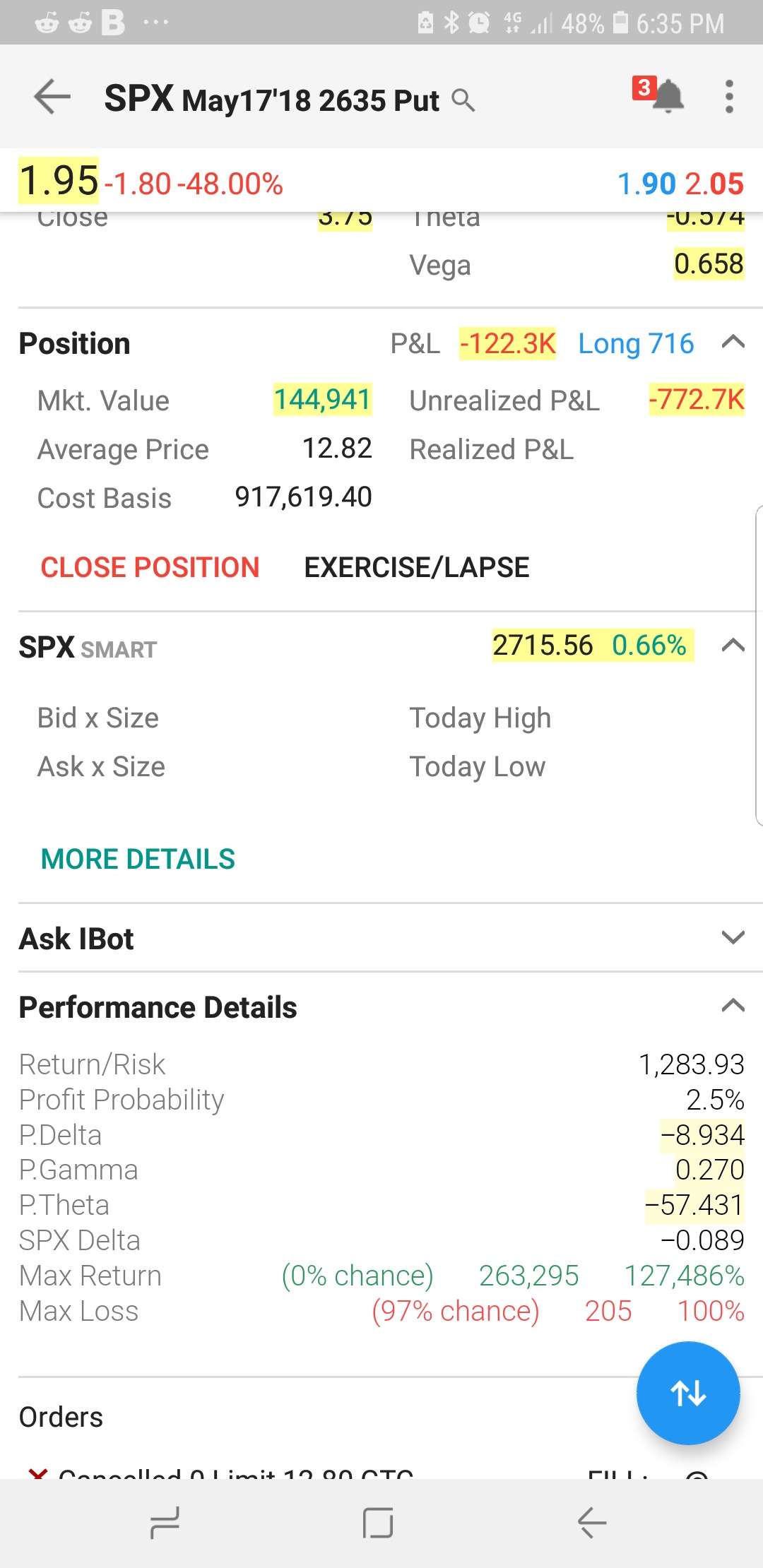The width and height of the screenshot is (763, 1568).
Task: Collapse Performance Details
Action: pyautogui.click(x=733, y=1005)
